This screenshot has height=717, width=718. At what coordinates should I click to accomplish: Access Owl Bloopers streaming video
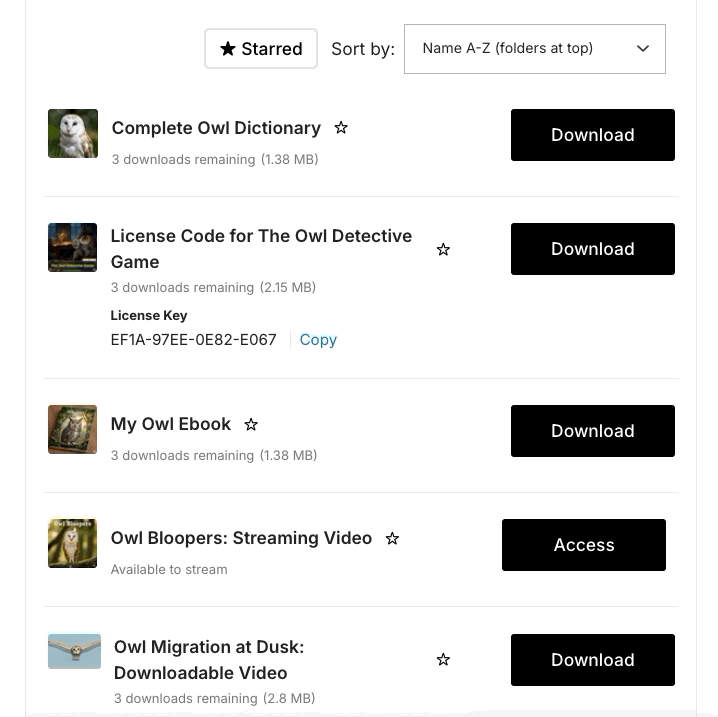(x=583, y=545)
